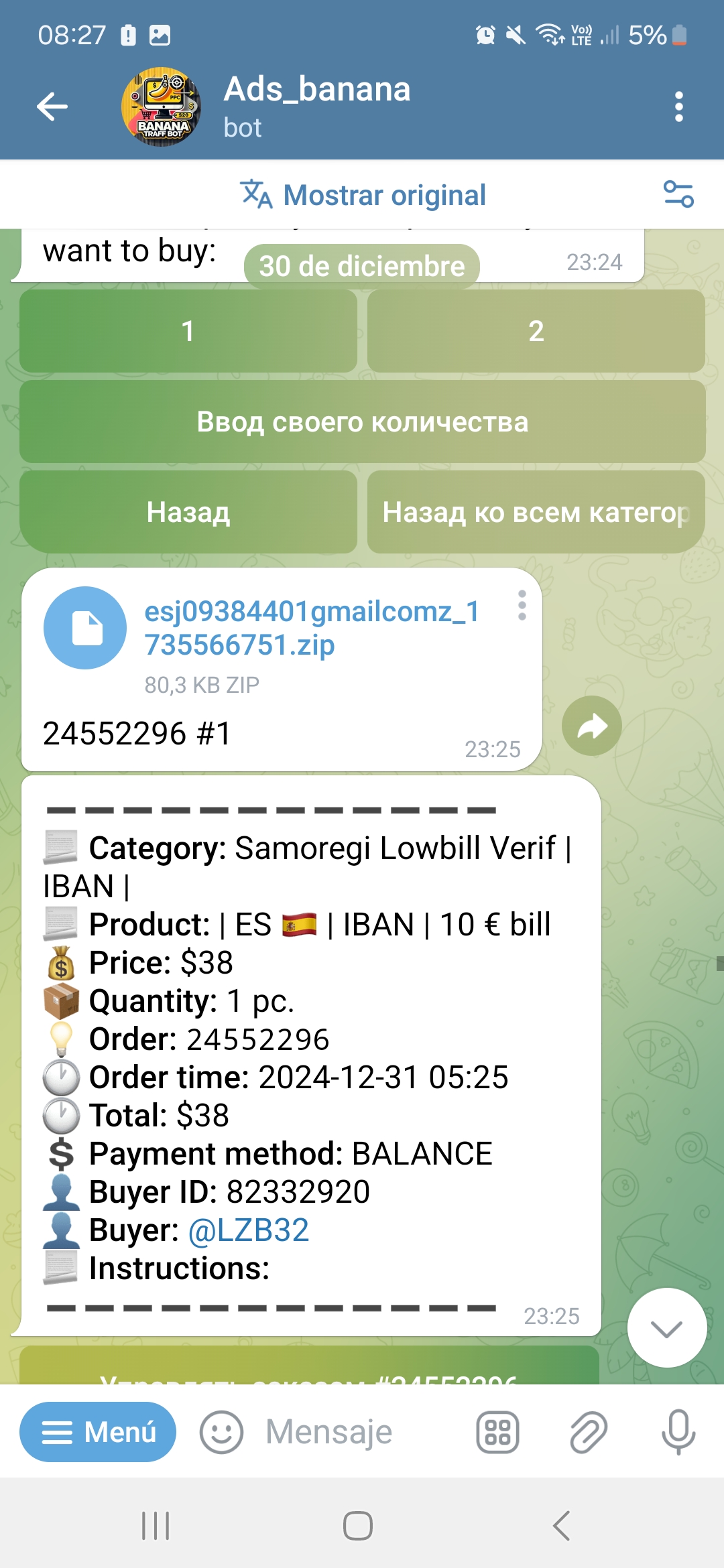
Task: Tap the scroll-down chevron bubble
Action: click(x=666, y=1329)
